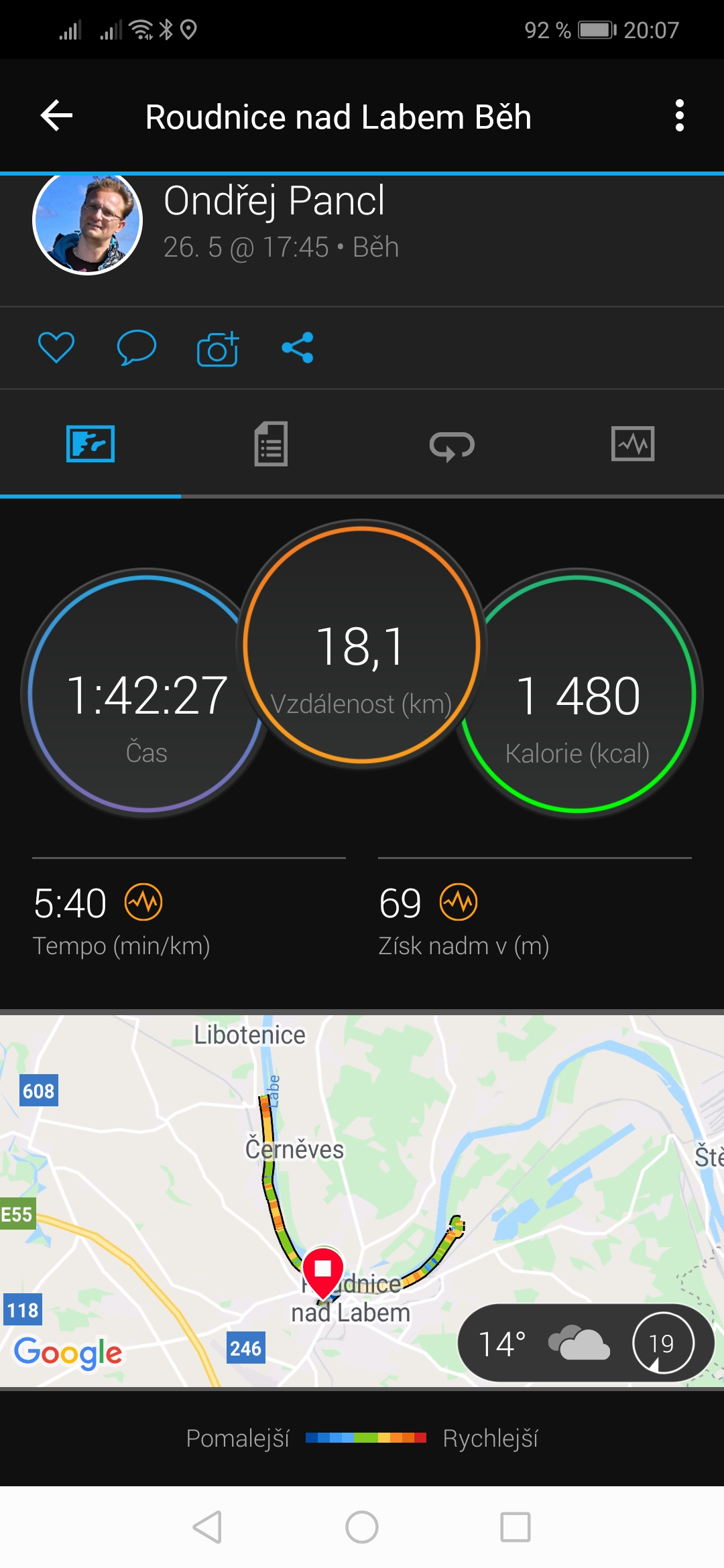The width and height of the screenshot is (724, 1568).
Task: Open the pace chart icon next to 5:40
Action: click(x=143, y=902)
